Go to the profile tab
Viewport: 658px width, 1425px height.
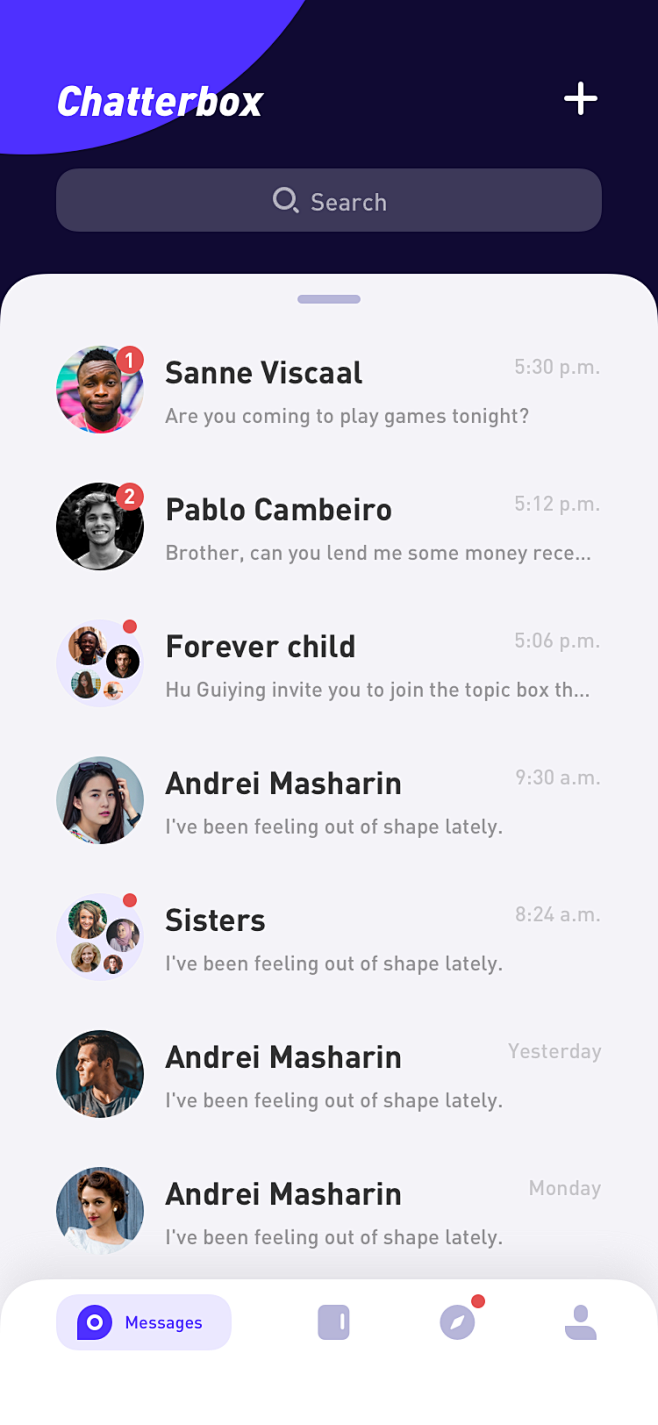[581, 1322]
